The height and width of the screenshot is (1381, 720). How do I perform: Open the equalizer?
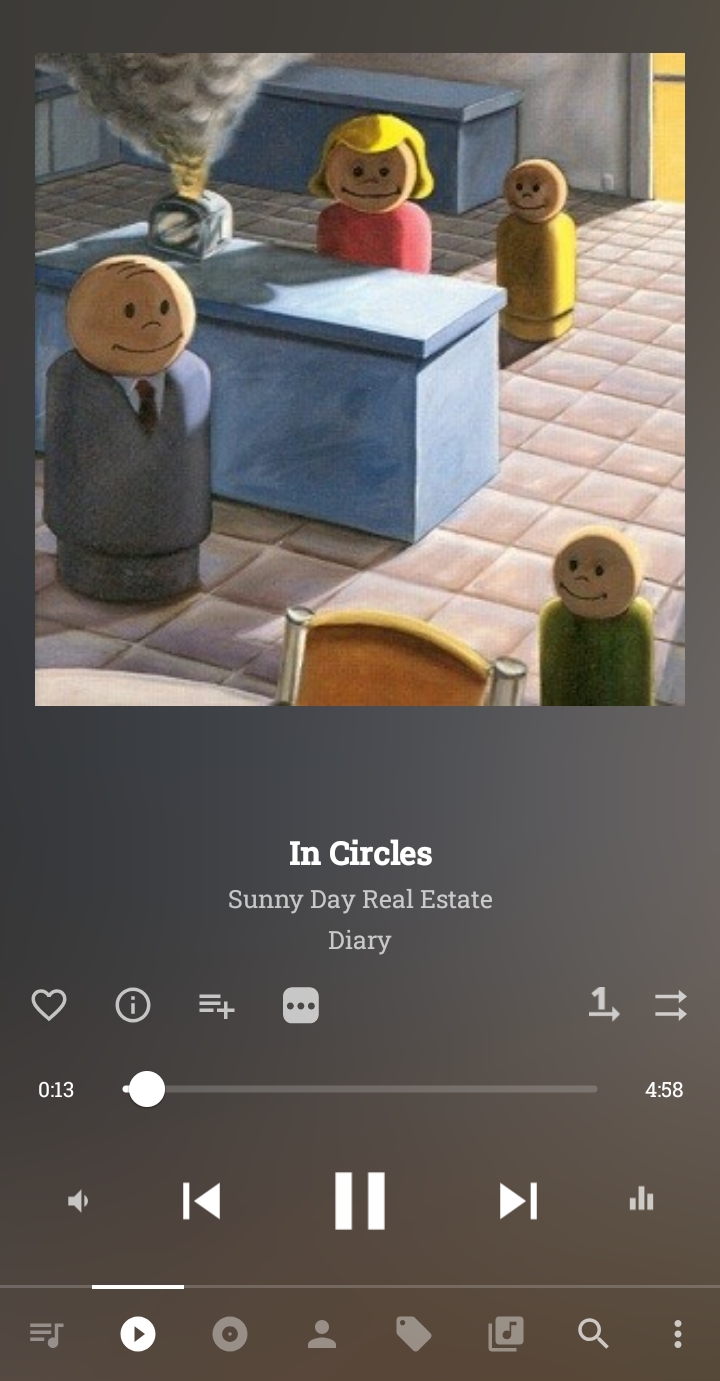coord(641,1199)
